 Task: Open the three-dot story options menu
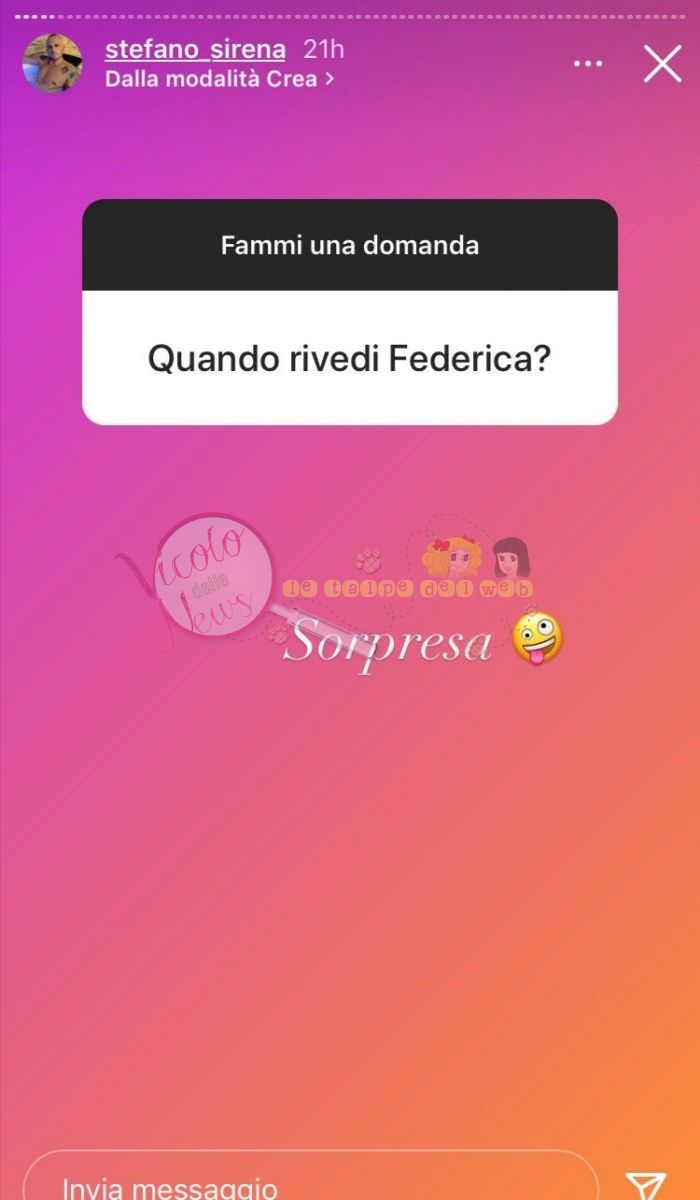point(588,64)
